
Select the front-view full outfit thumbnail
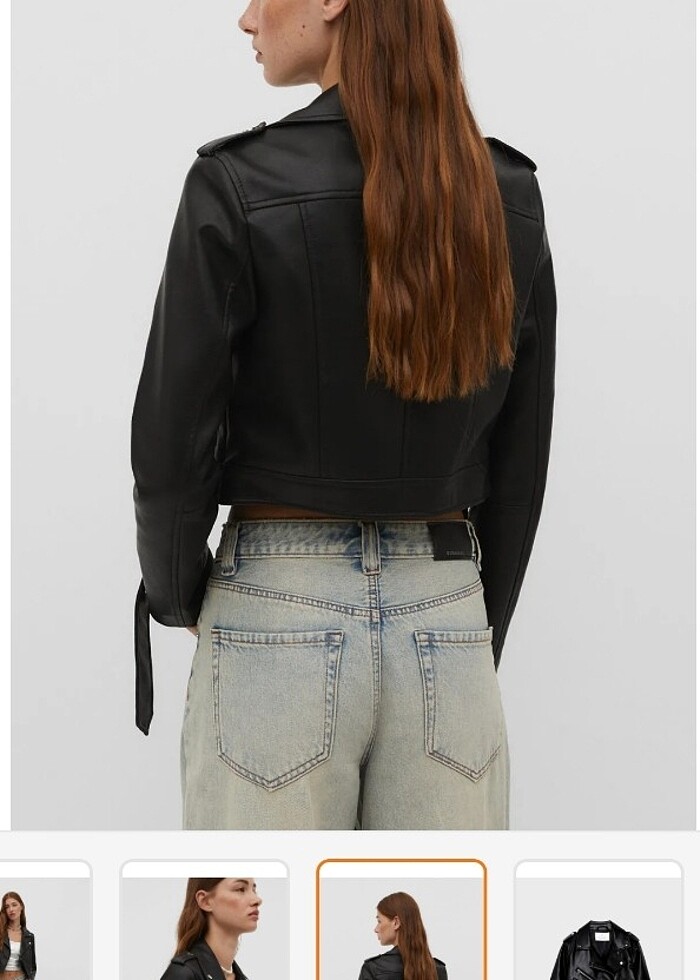[40, 925]
